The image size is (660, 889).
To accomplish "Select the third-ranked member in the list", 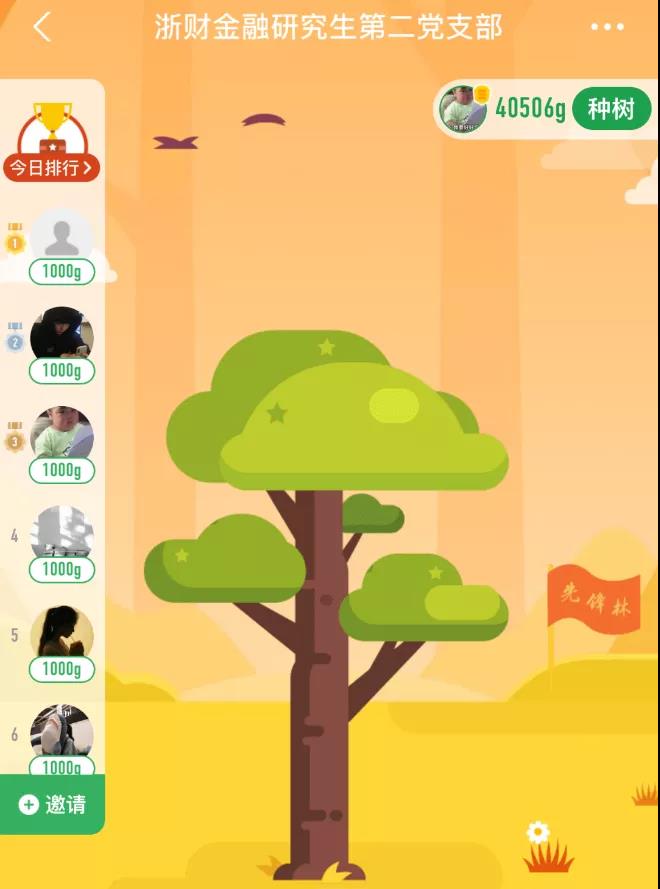I will (62, 435).
